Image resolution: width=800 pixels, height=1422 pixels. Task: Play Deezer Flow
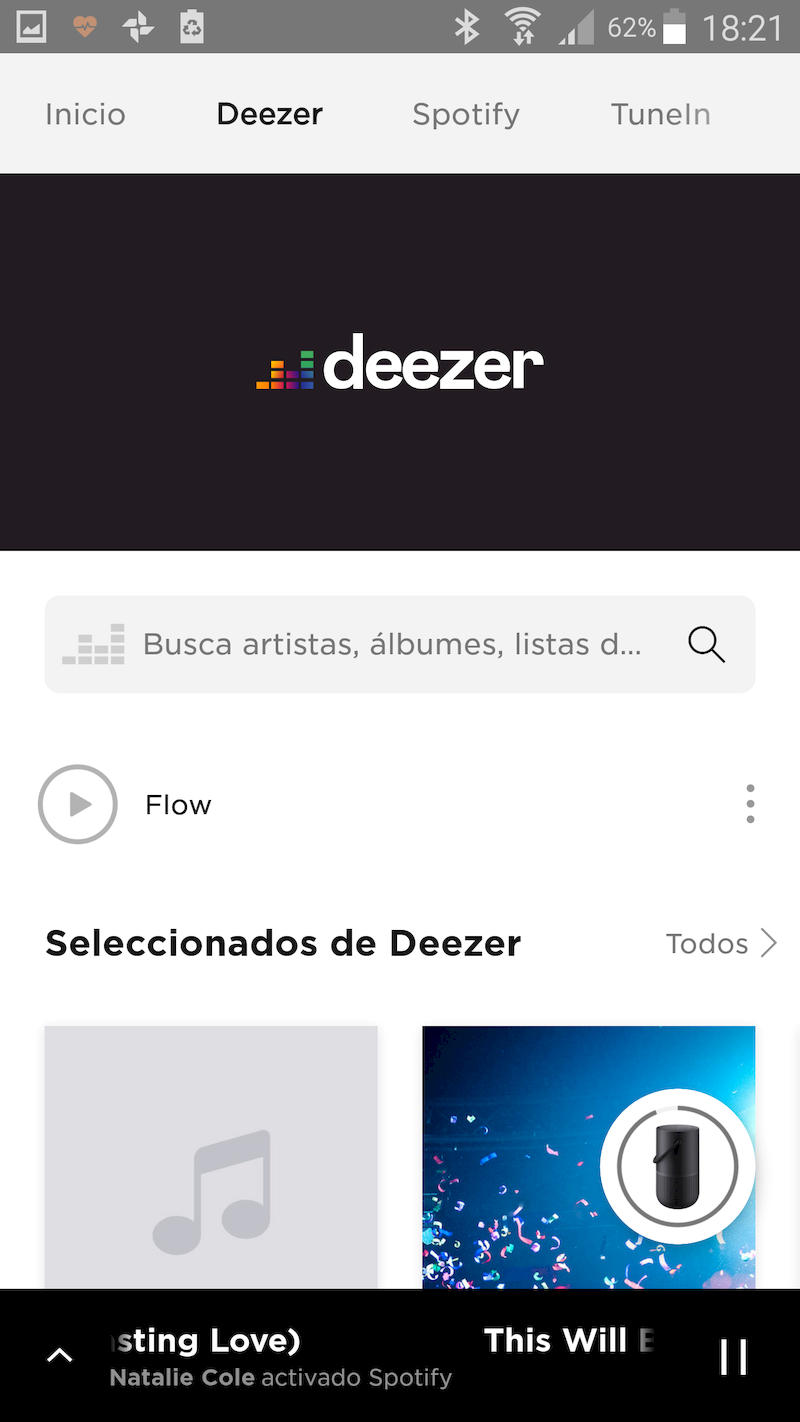tap(78, 804)
